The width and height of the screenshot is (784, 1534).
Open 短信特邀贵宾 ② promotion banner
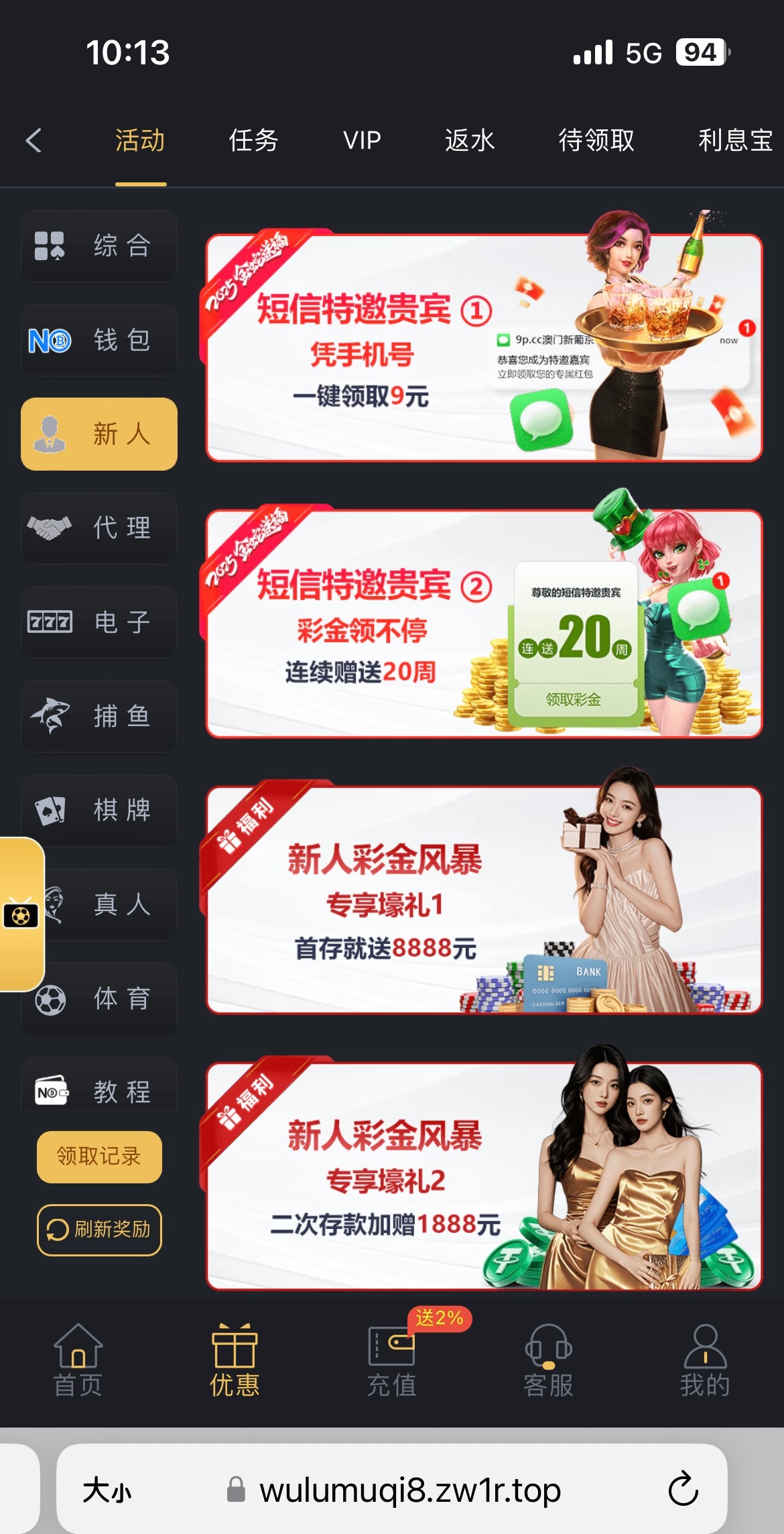pos(484,624)
